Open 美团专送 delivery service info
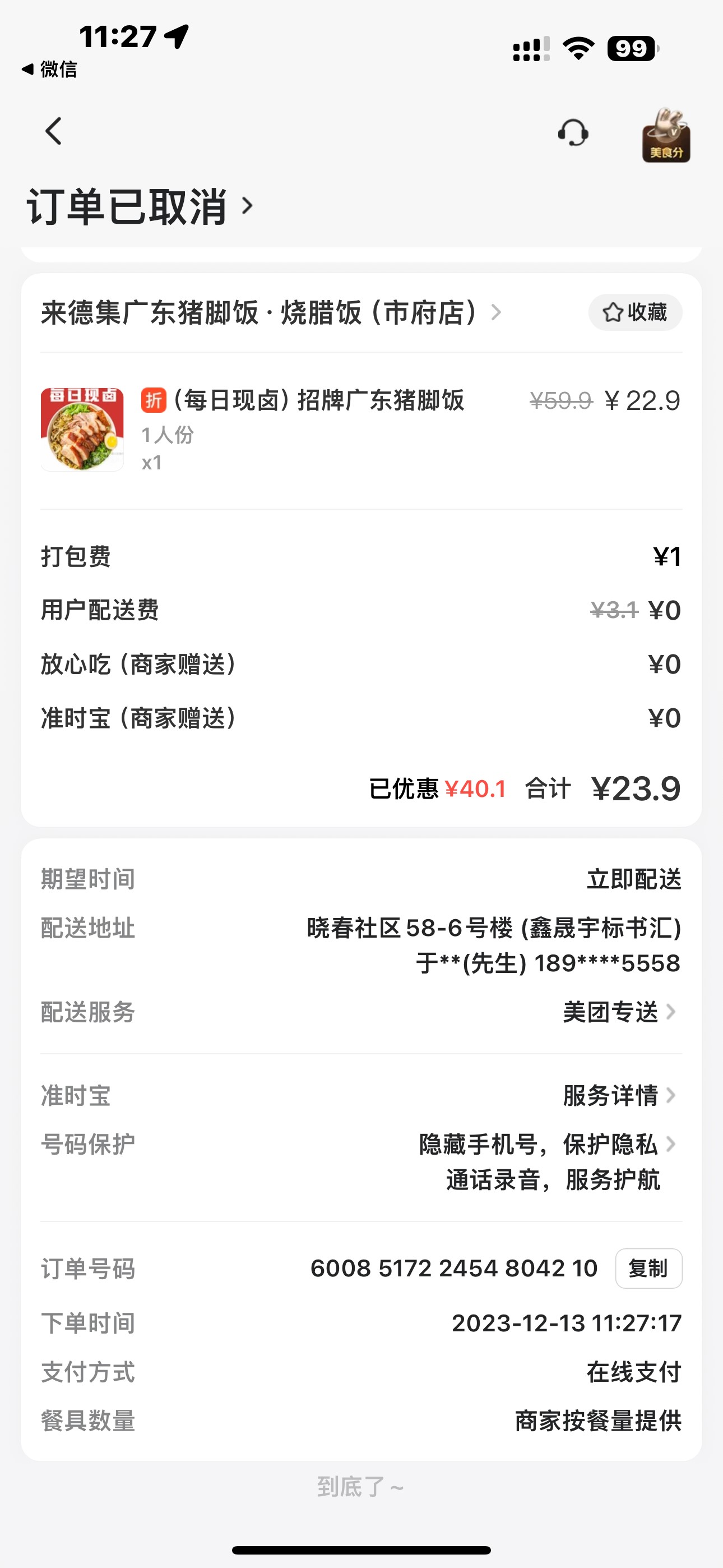Viewport: 723px width, 1568px height. click(x=619, y=1012)
